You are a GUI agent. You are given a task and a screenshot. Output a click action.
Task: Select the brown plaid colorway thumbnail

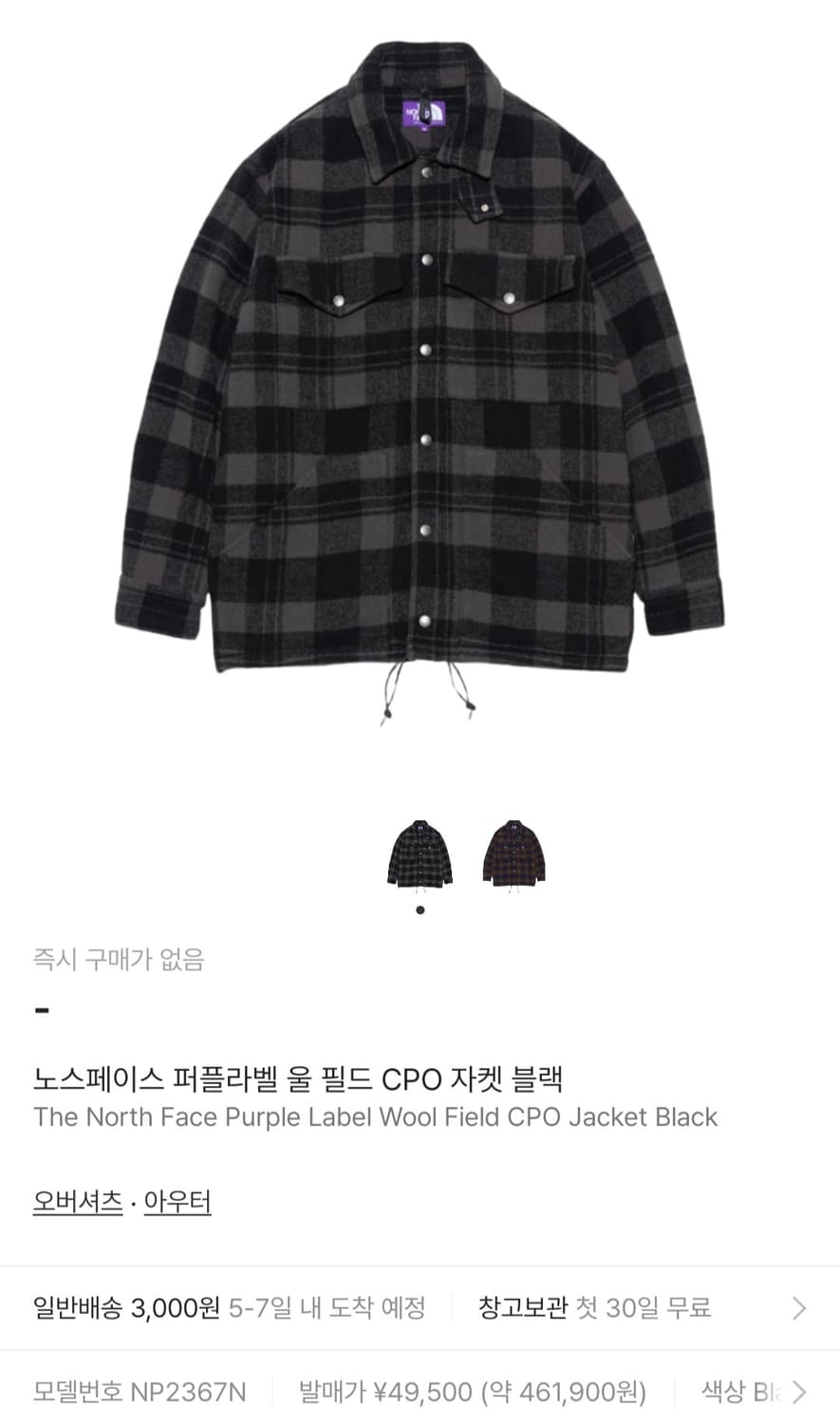[513, 856]
